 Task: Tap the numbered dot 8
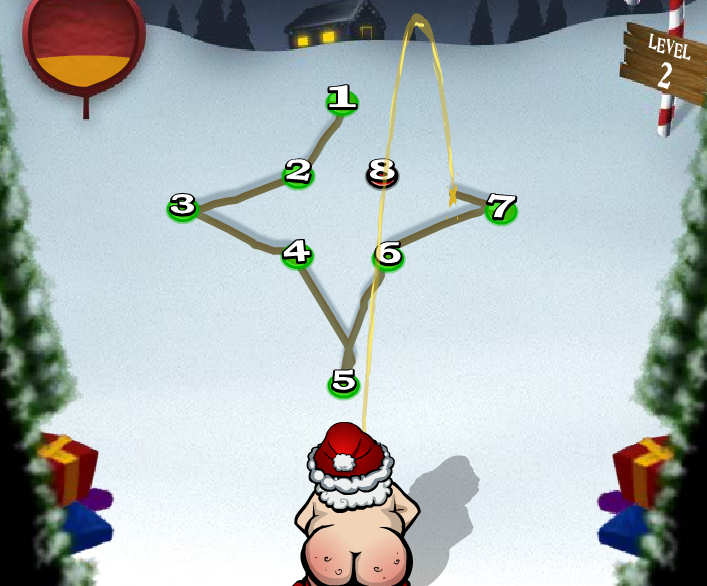coord(382,175)
